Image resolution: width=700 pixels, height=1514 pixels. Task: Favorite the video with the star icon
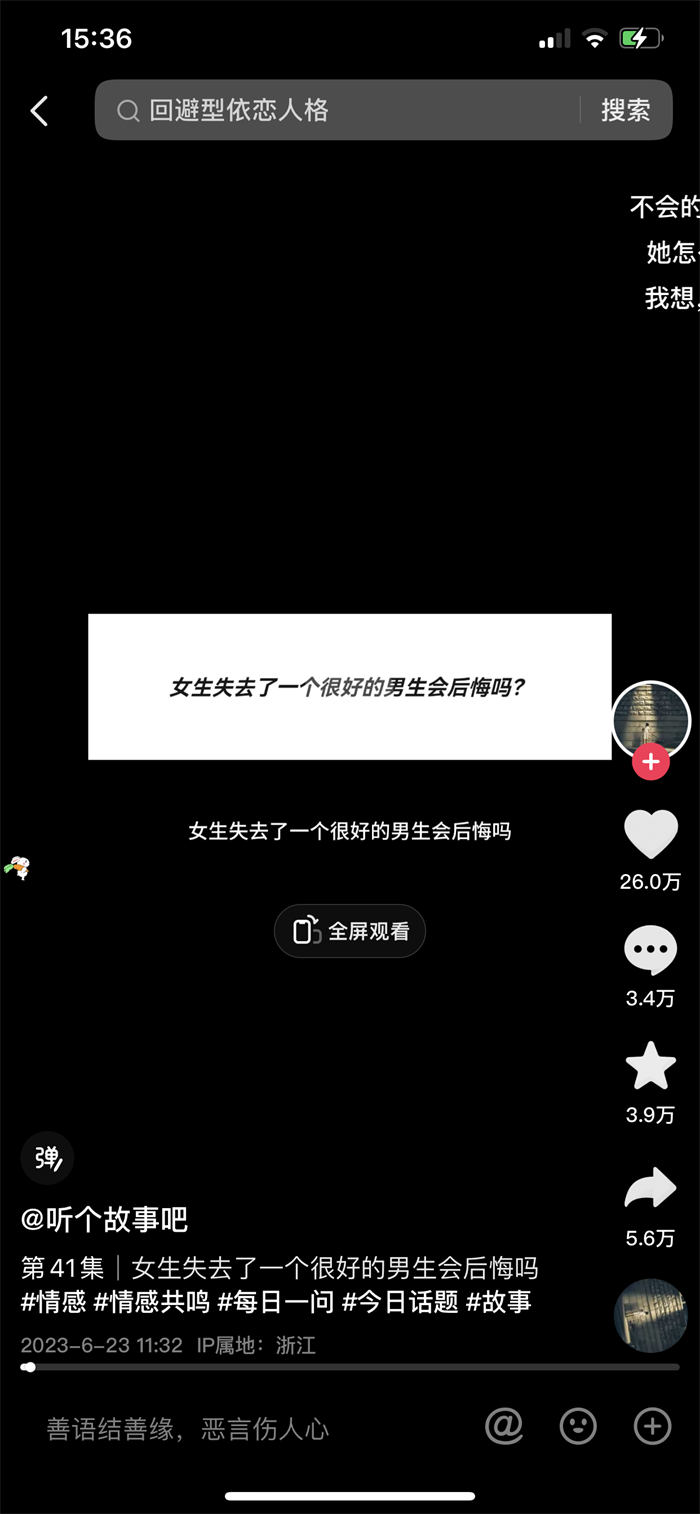[x=651, y=1066]
